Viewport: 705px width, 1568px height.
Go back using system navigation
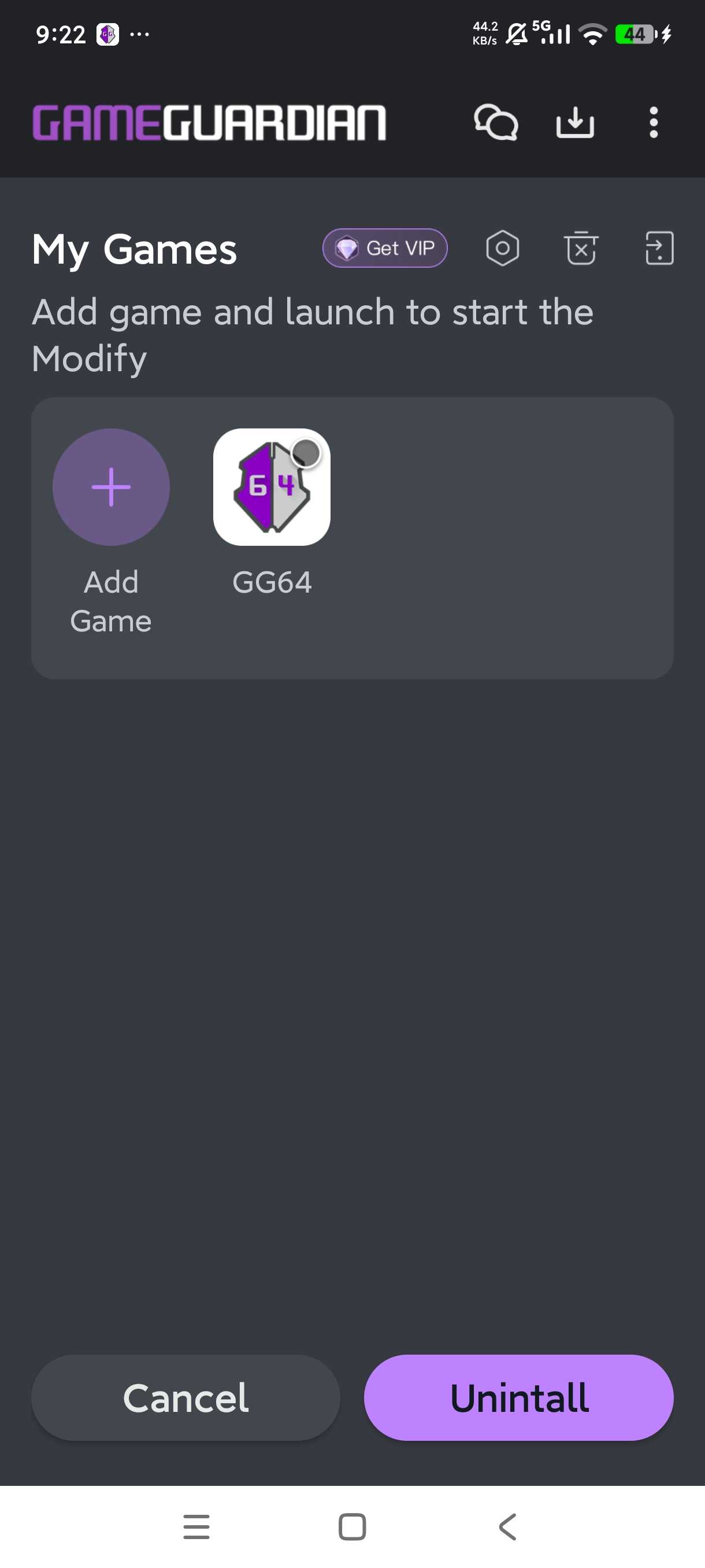coord(507,1526)
